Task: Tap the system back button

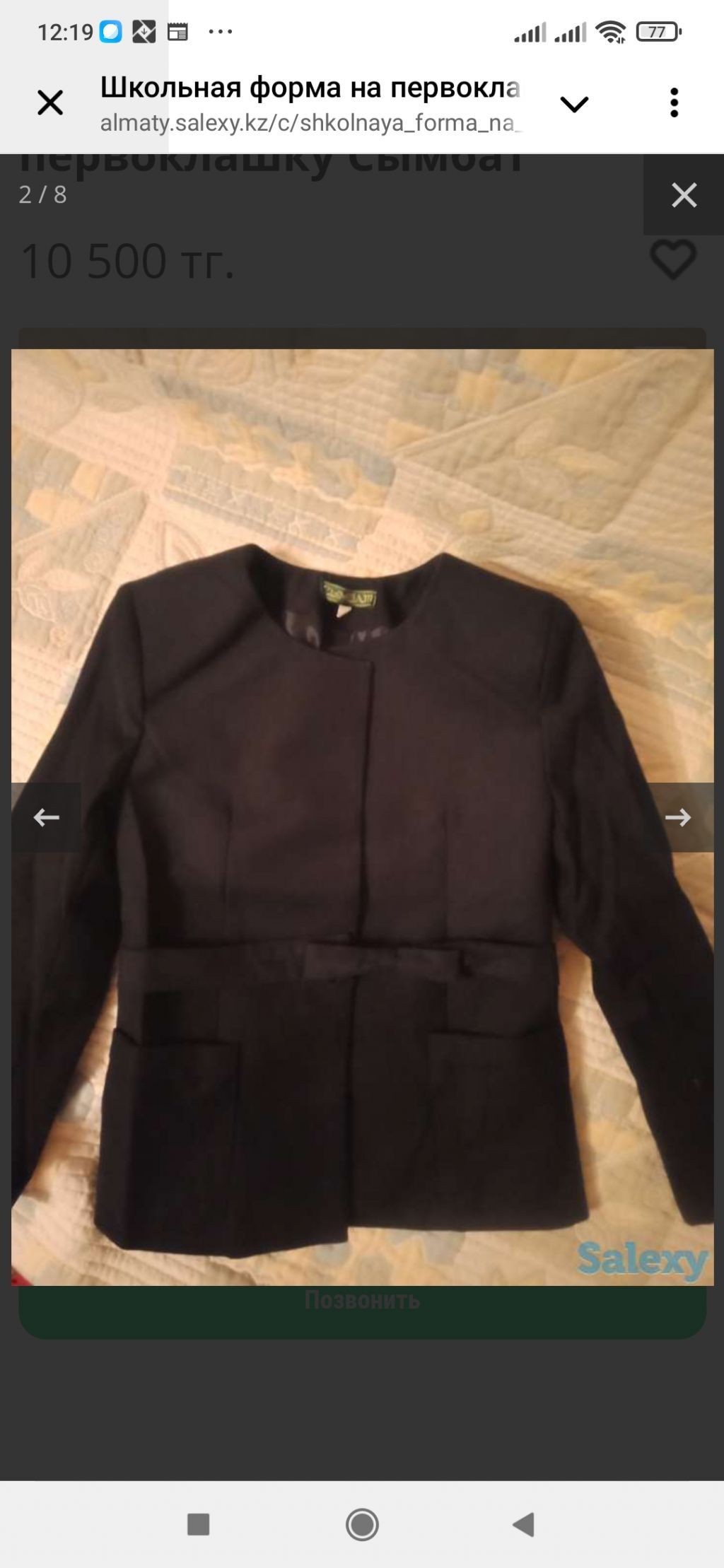Action: [523, 1524]
